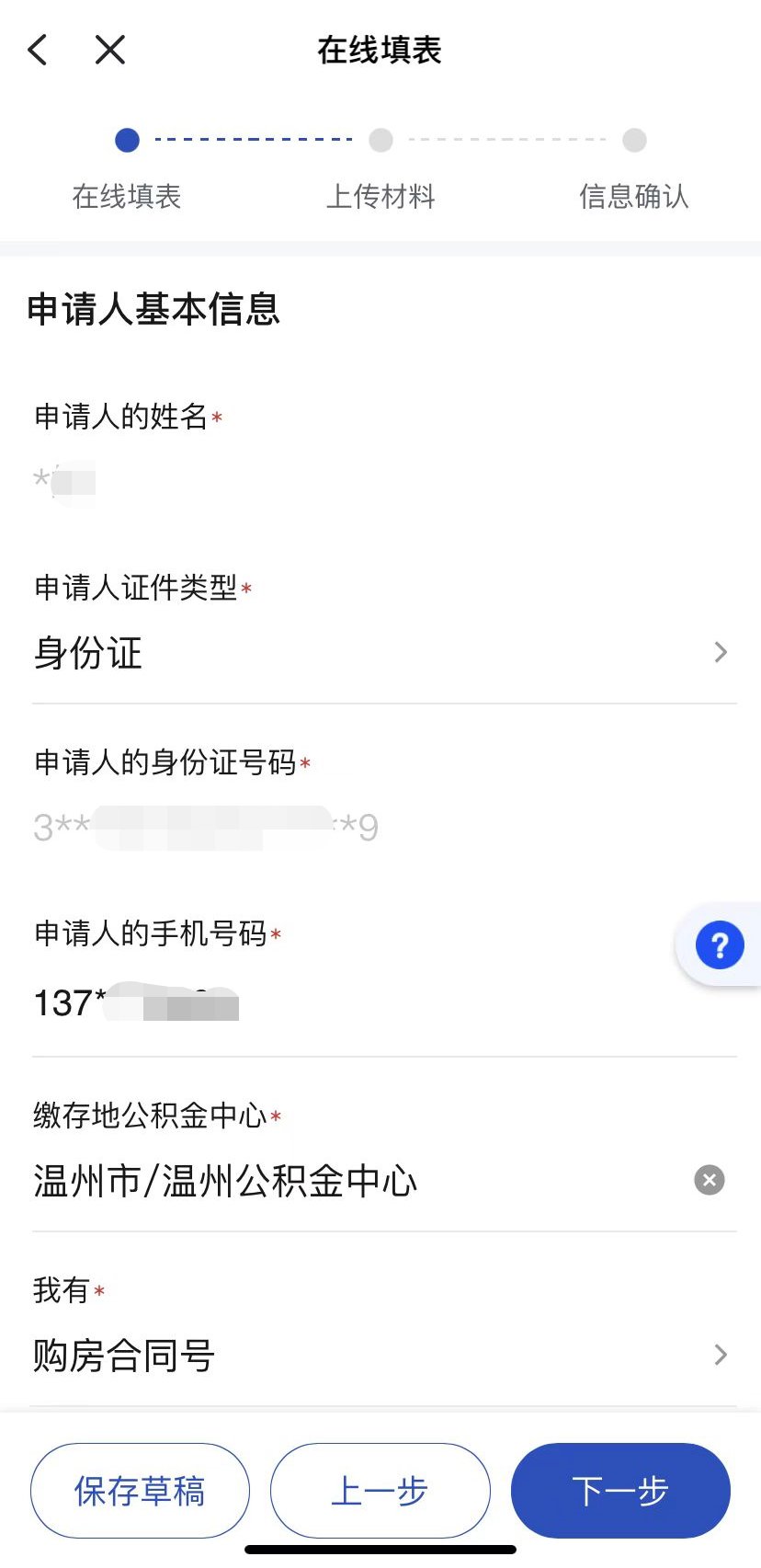The width and height of the screenshot is (761, 1568).
Task: Open the blue question mark help button
Action: pyautogui.click(x=720, y=944)
